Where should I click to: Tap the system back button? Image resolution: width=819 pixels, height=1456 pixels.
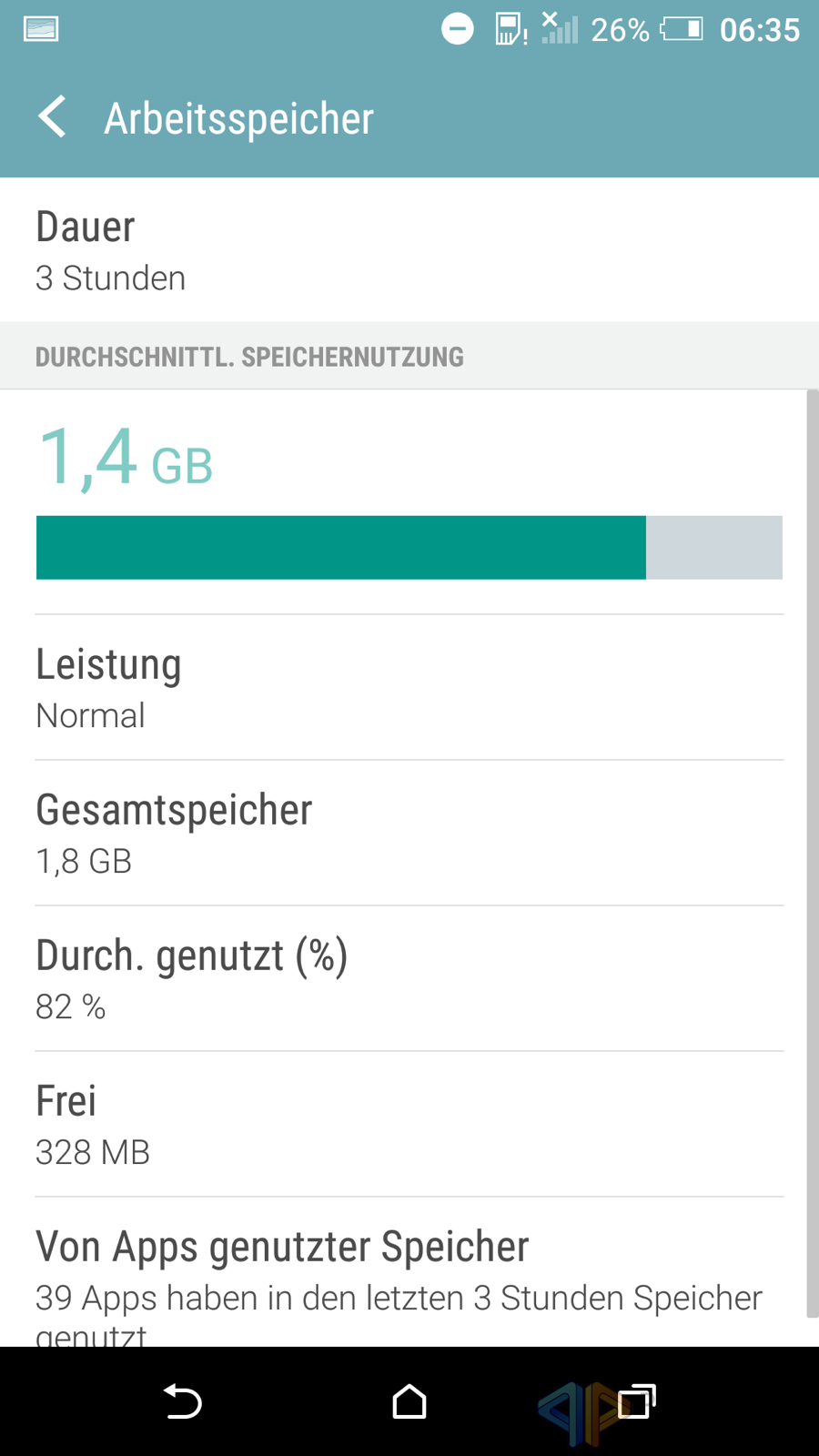182,1401
